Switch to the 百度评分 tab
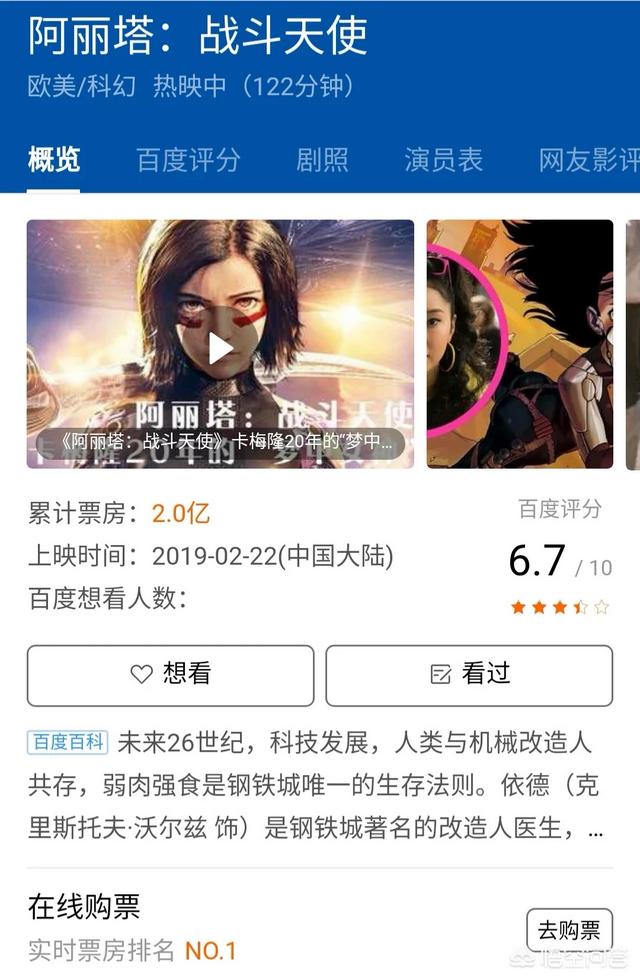 [x=188, y=159]
